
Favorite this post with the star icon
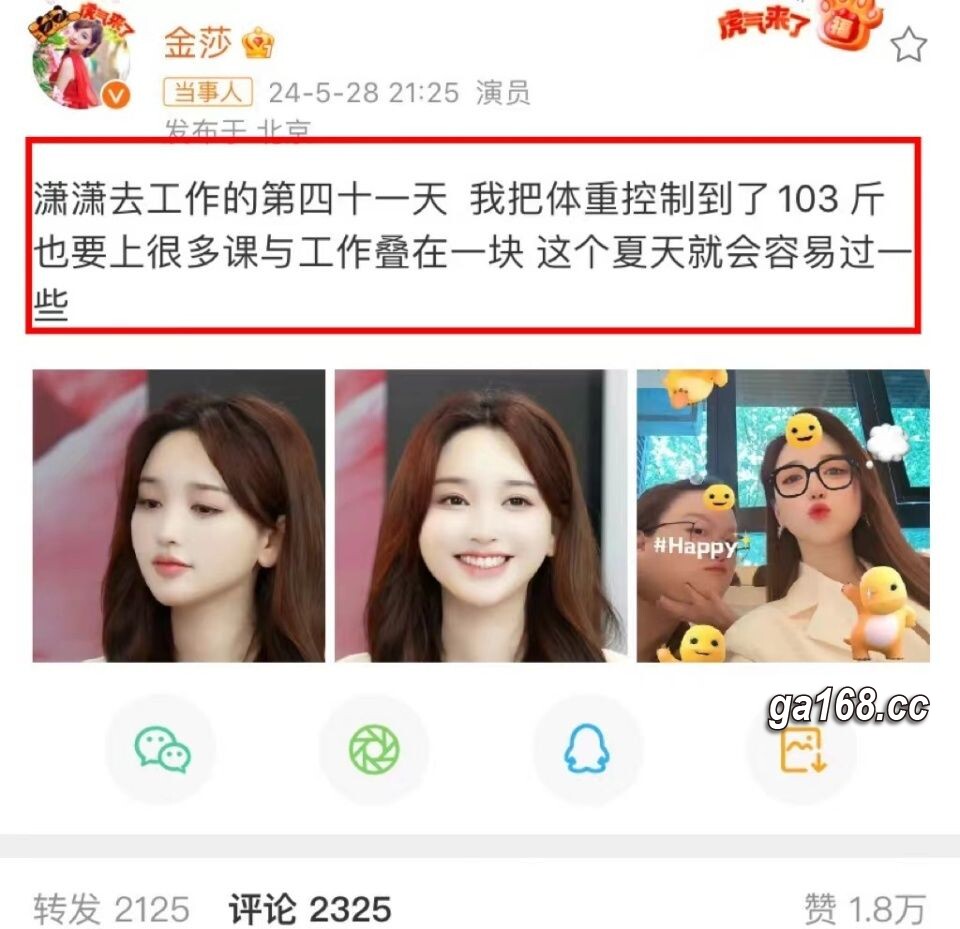(908, 45)
